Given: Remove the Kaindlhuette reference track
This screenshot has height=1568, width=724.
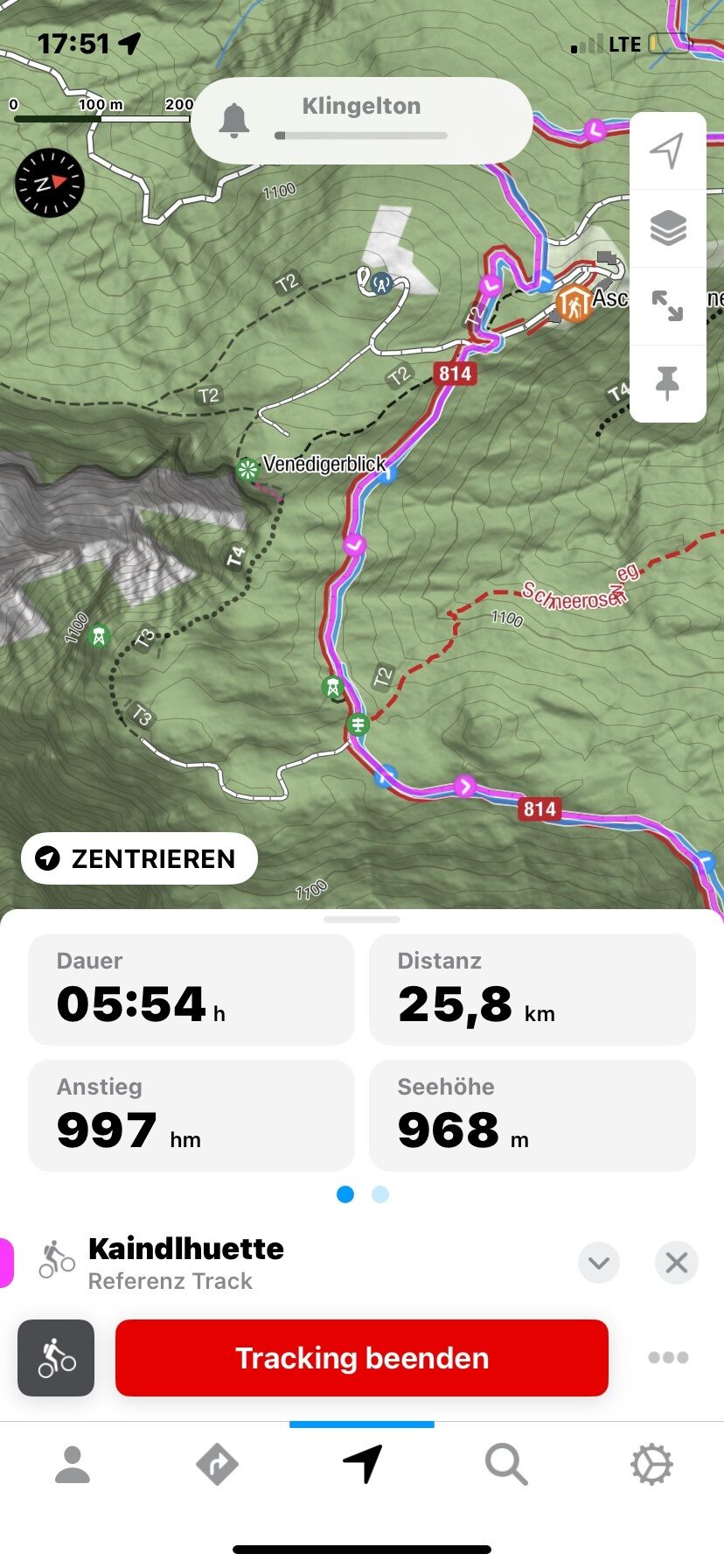Looking at the screenshot, I should (676, 1263).
